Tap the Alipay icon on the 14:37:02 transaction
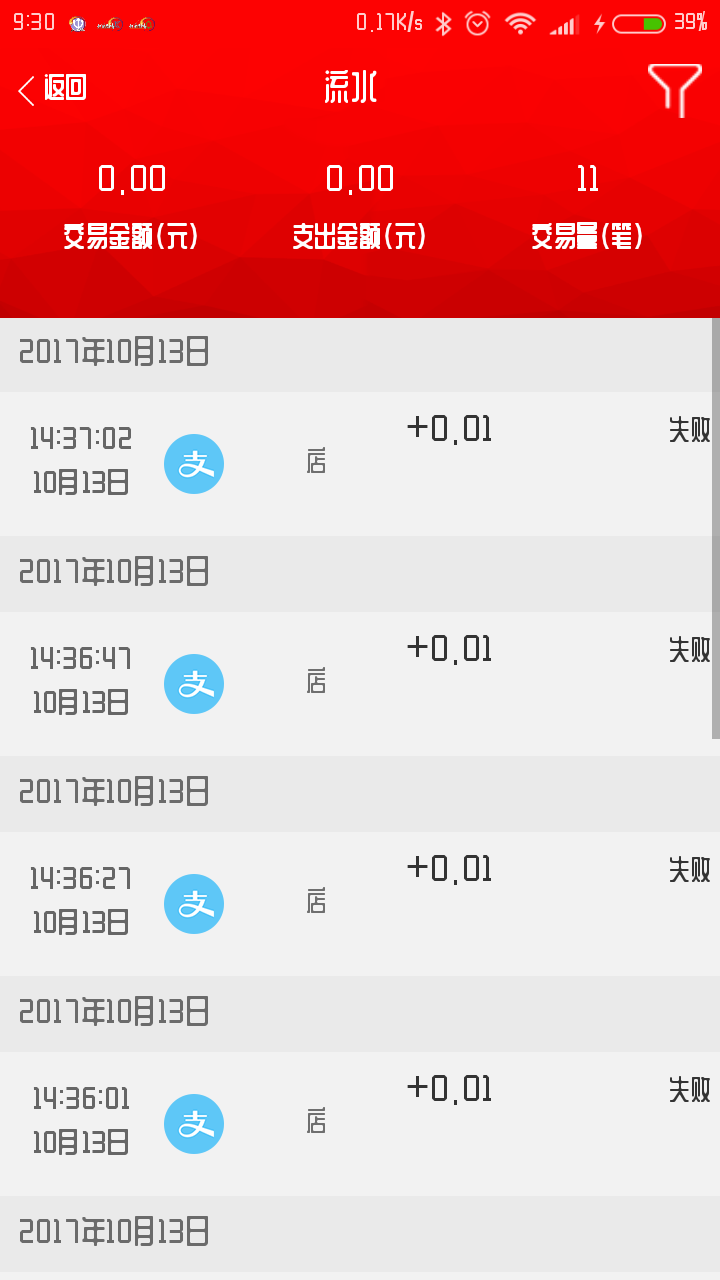Screen dimensions: 720x1280 pyautogui.click(x=194, y=464)
